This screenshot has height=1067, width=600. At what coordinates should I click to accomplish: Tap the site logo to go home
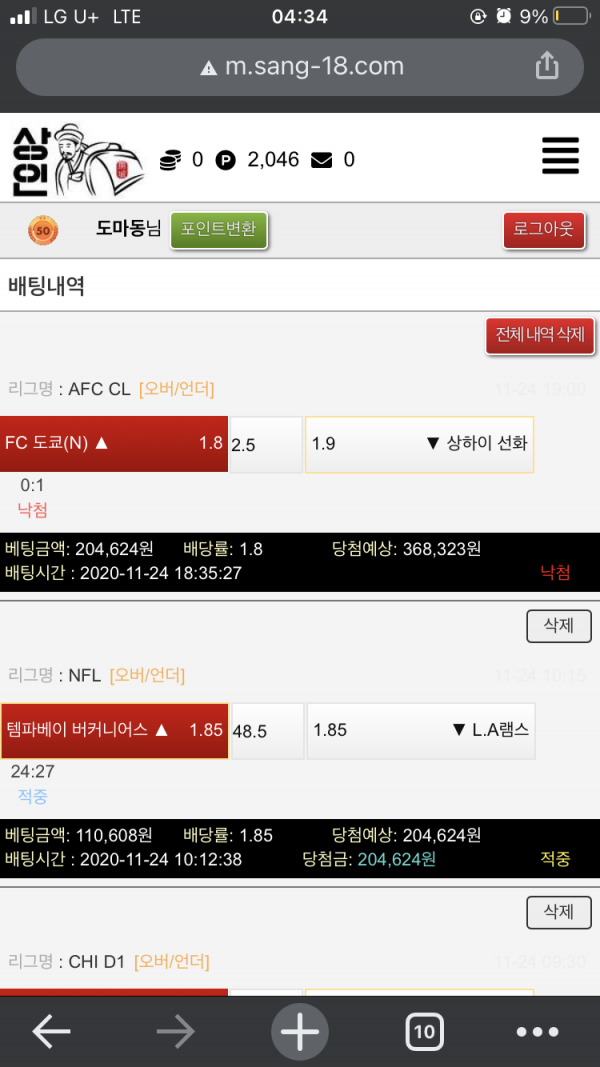78,159
